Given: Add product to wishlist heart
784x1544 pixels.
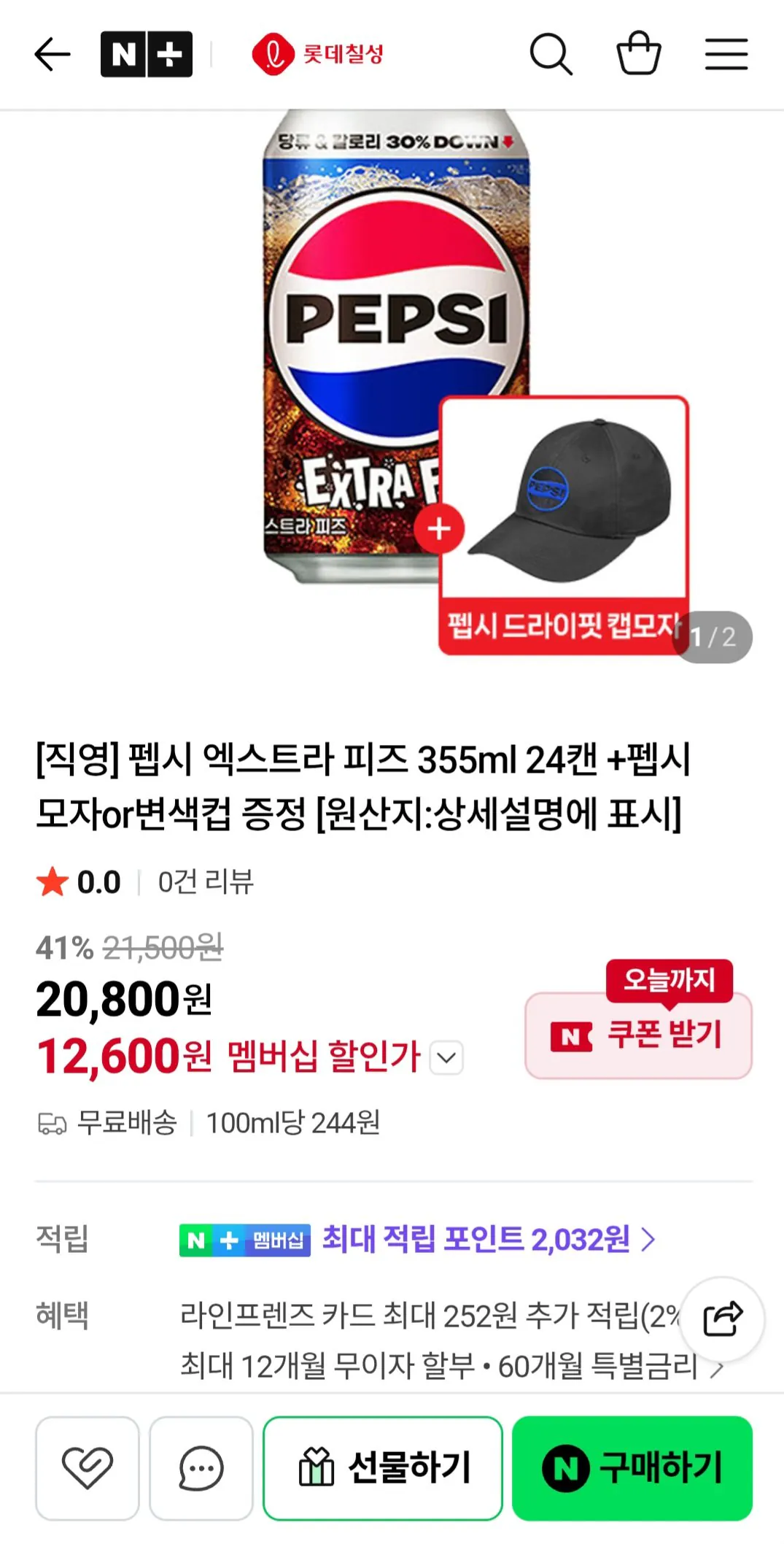Looking at the screenshot, I should [87, 1468].
